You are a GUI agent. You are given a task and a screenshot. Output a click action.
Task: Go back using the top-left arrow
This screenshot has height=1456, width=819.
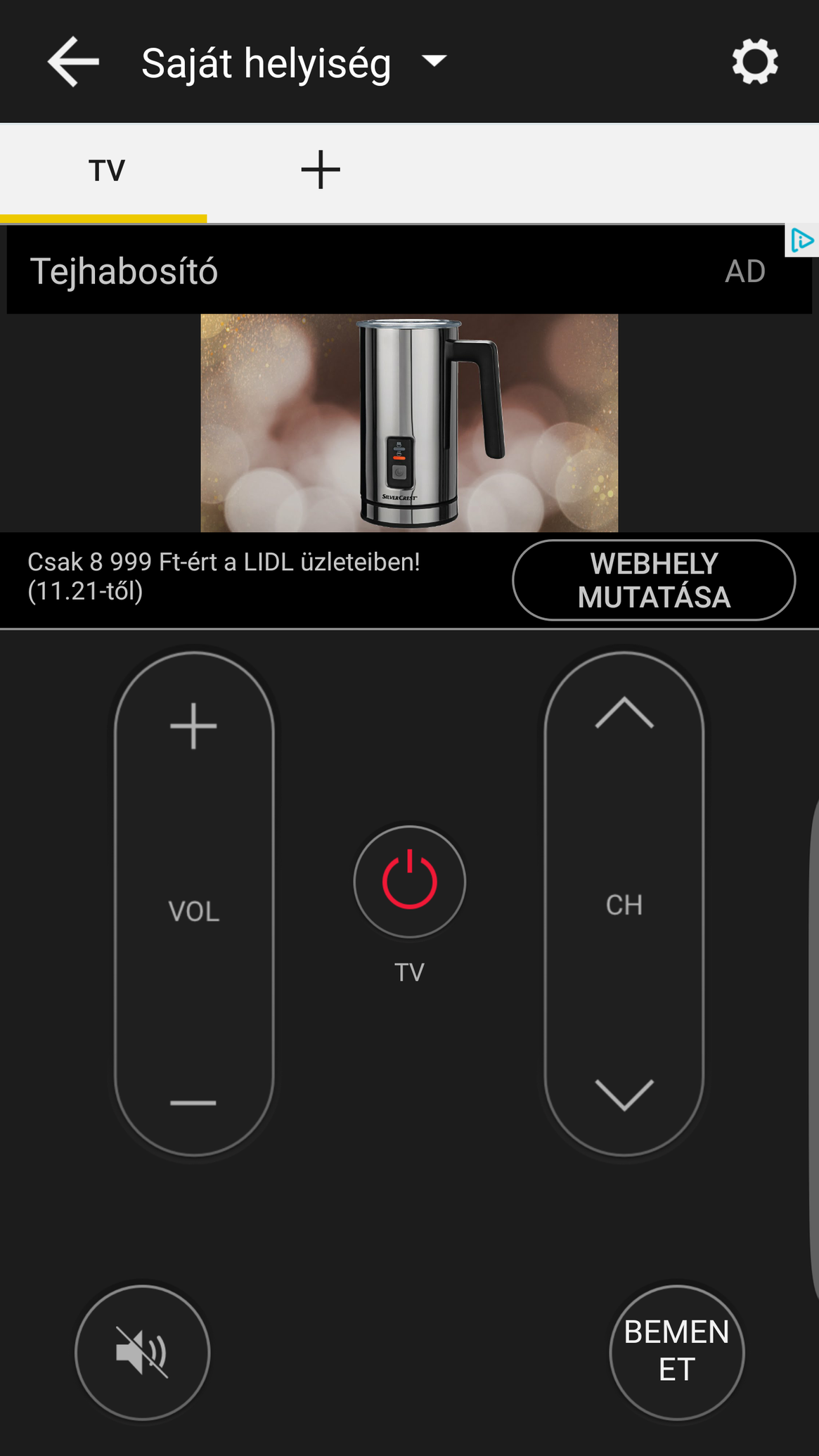73,63
